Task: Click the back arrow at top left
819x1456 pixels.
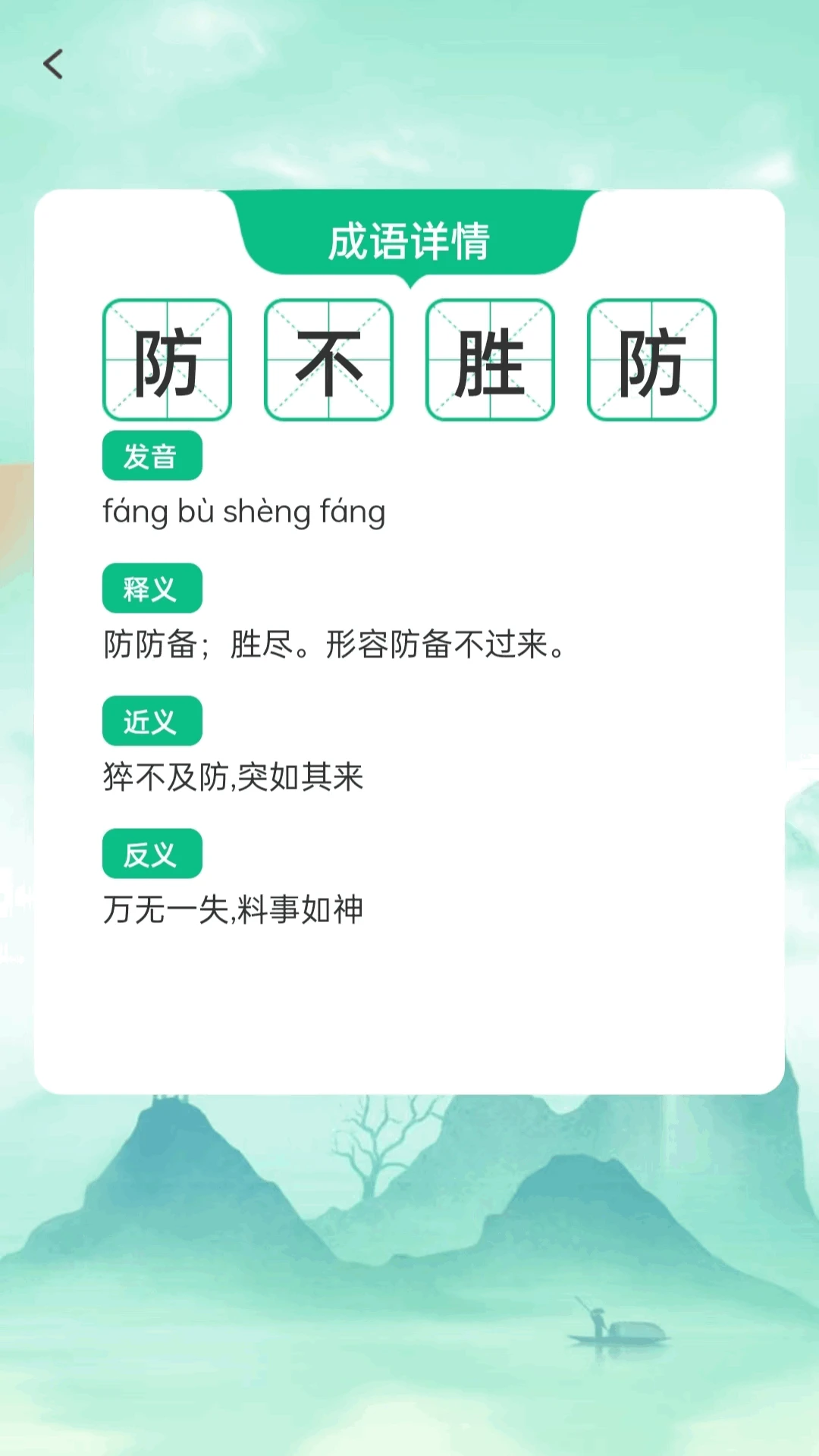Action: 53,64
